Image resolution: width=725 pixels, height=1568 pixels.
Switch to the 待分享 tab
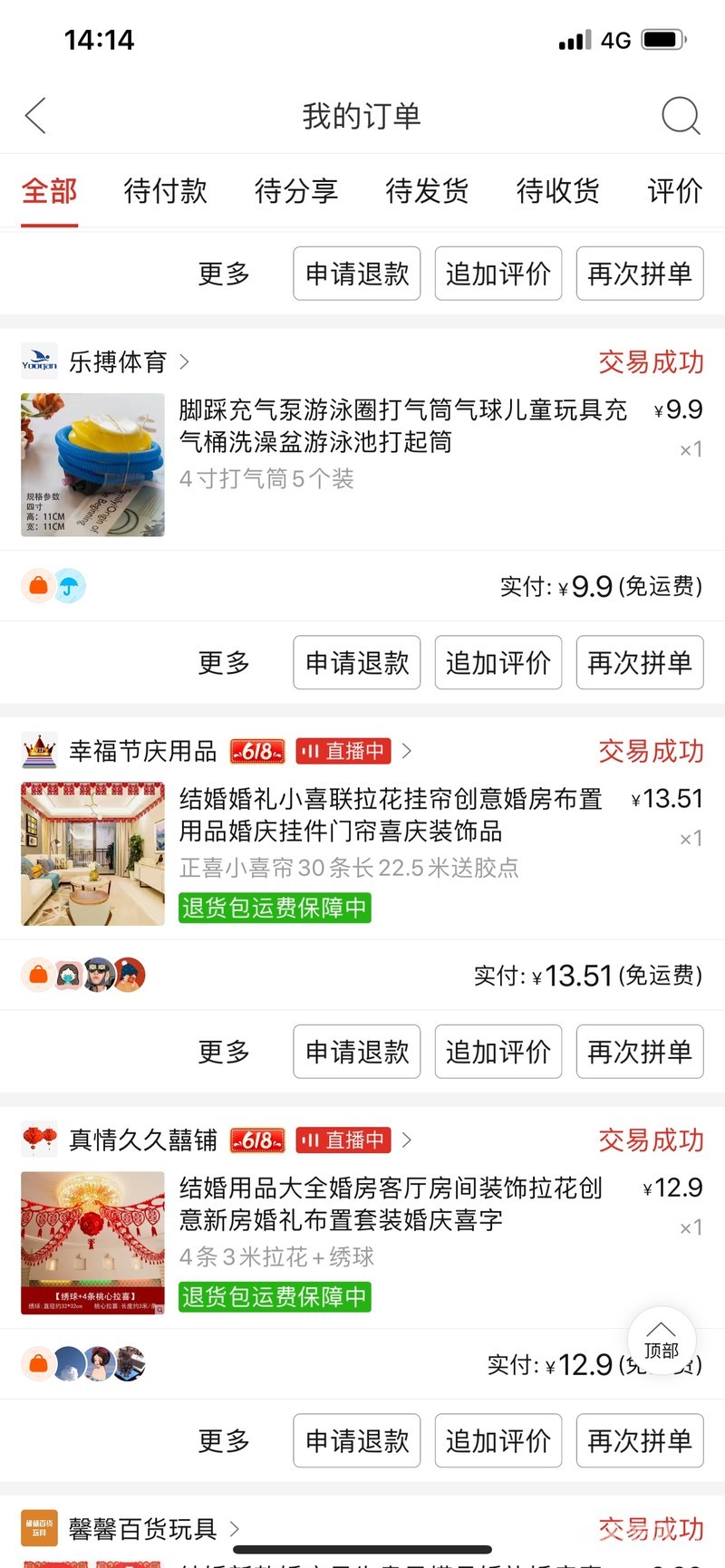[x=296, y=191]
